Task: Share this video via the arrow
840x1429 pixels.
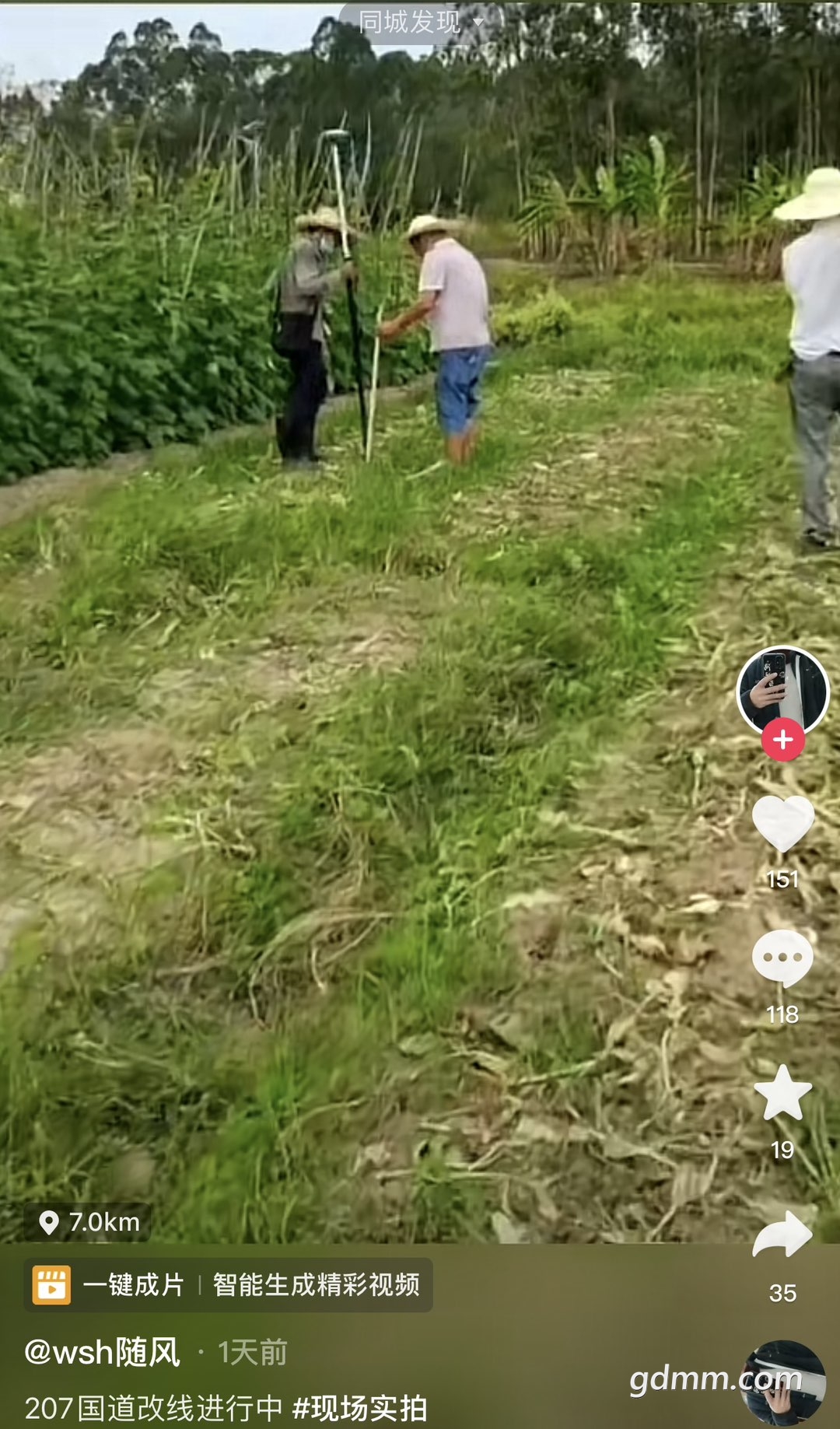Action: 782,1235
